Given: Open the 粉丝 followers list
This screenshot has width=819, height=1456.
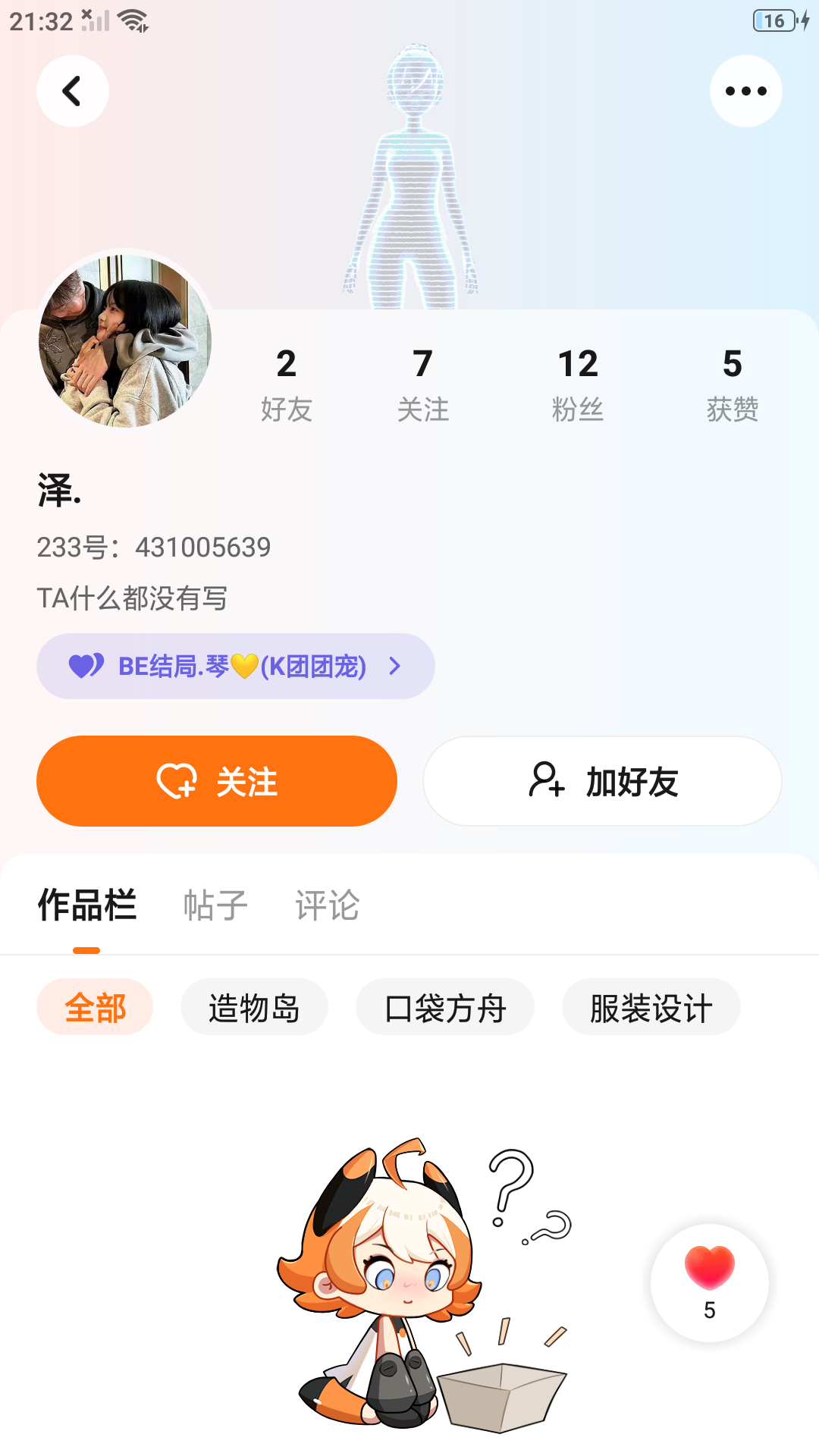Looking at the screenshot, I should coord(578,384).
